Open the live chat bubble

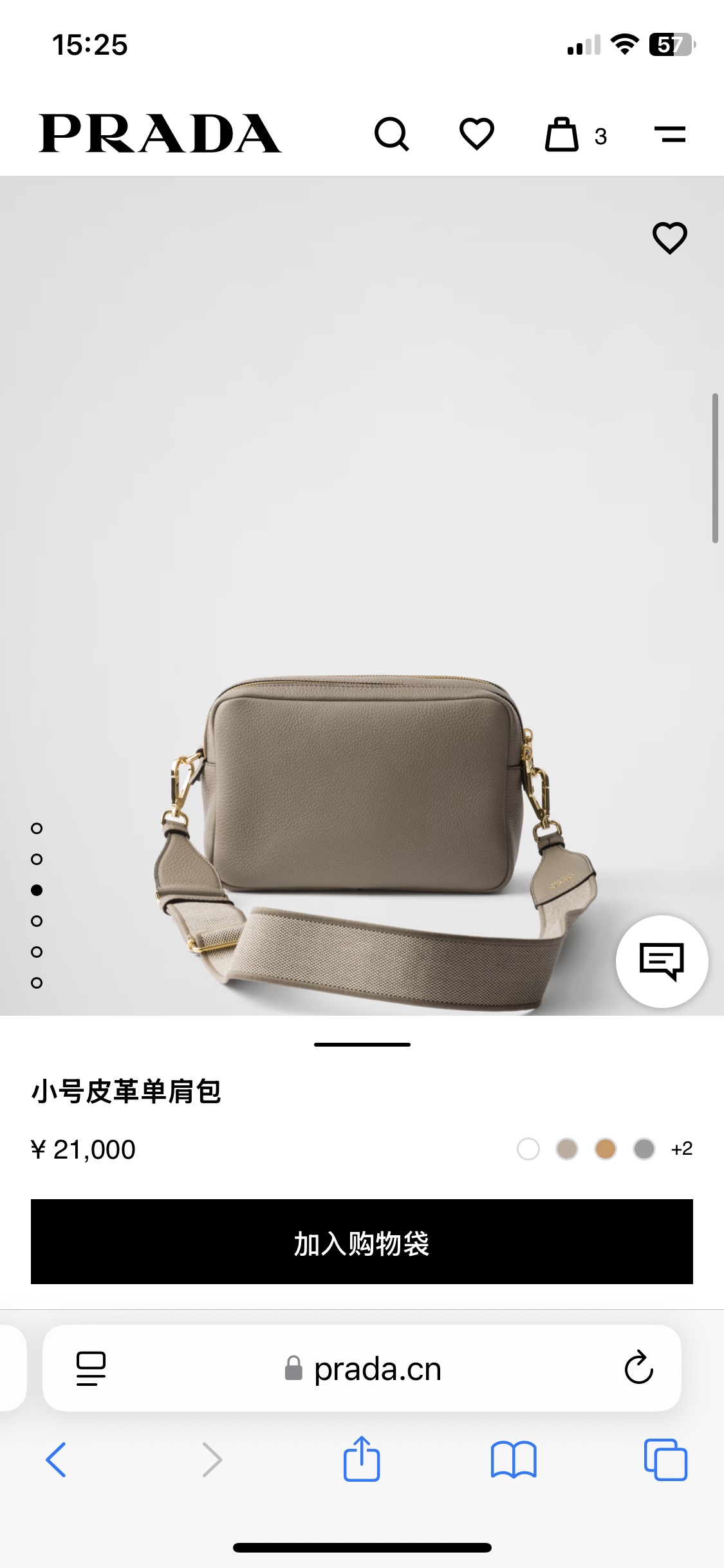662,962
